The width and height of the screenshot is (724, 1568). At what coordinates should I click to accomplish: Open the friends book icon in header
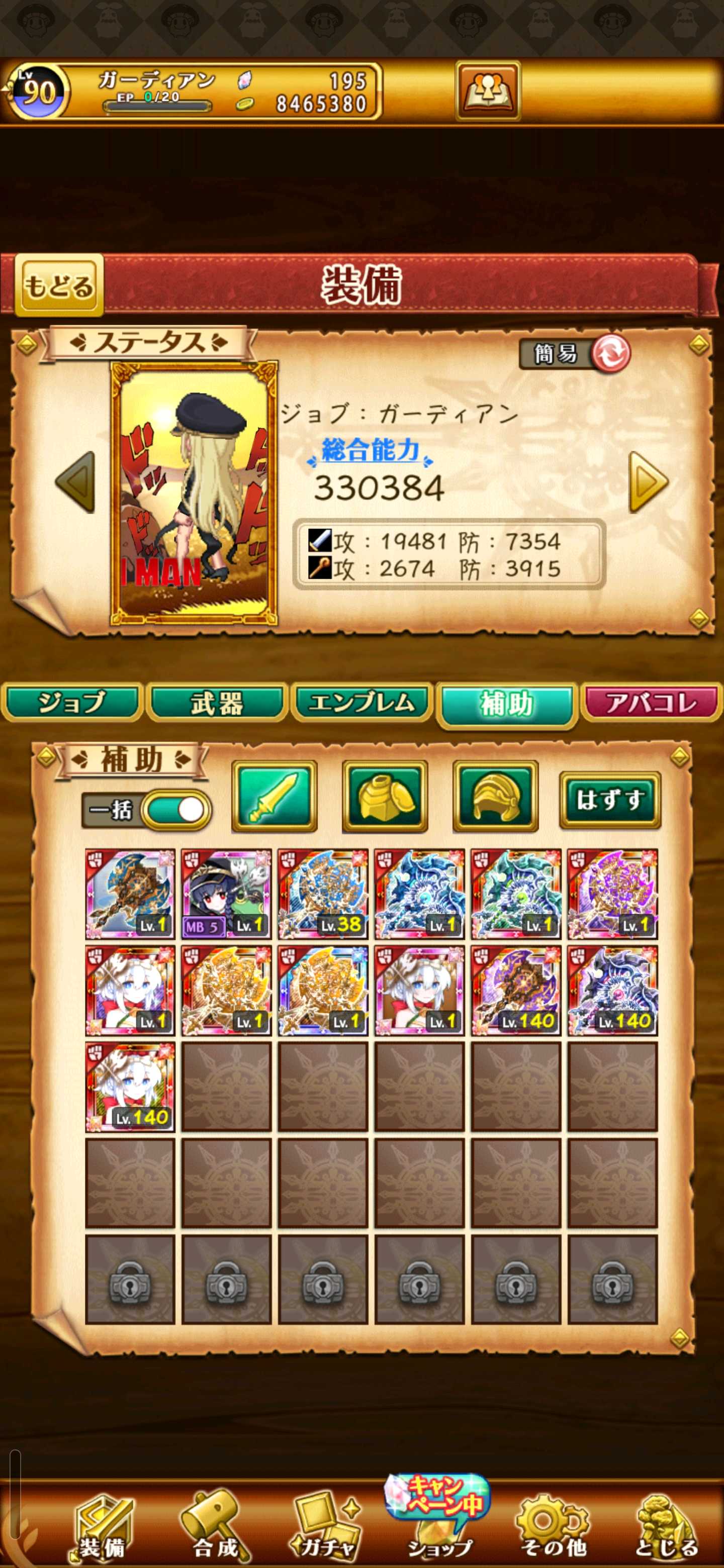pyautogui.click(x=487, y=90)
